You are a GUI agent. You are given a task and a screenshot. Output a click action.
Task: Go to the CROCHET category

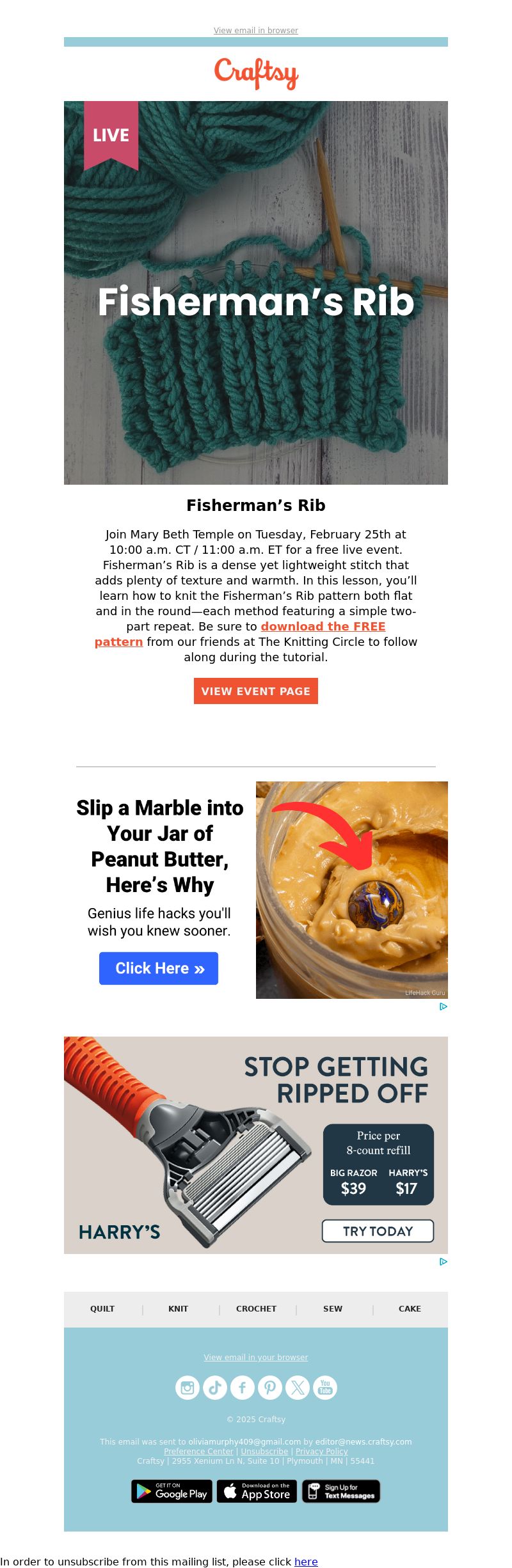click(x=256, y=1308)
